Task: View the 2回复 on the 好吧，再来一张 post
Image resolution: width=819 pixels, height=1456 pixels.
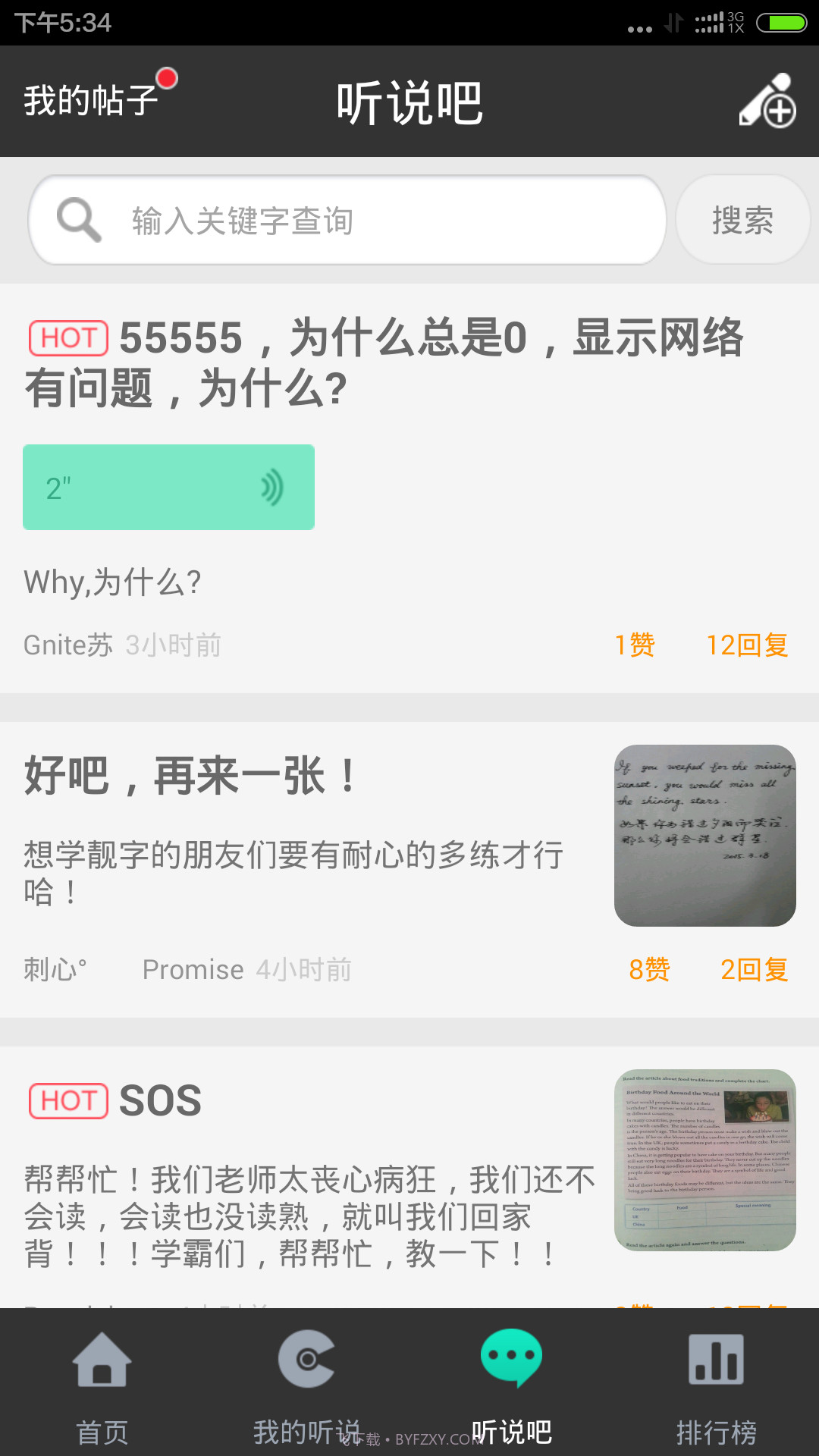Action: 754,970
